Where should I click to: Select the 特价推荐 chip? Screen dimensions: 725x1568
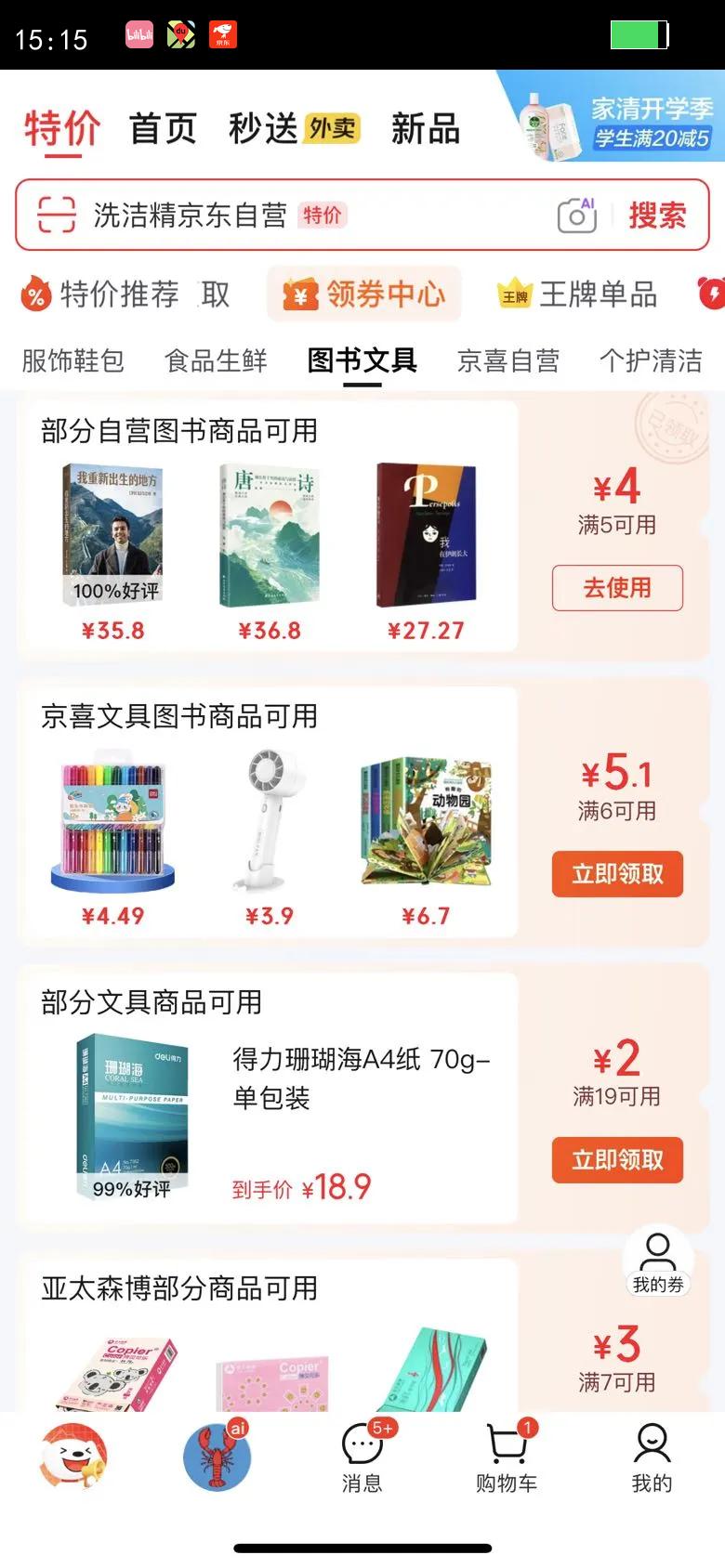pyautogui.click(x=100, y=294)
